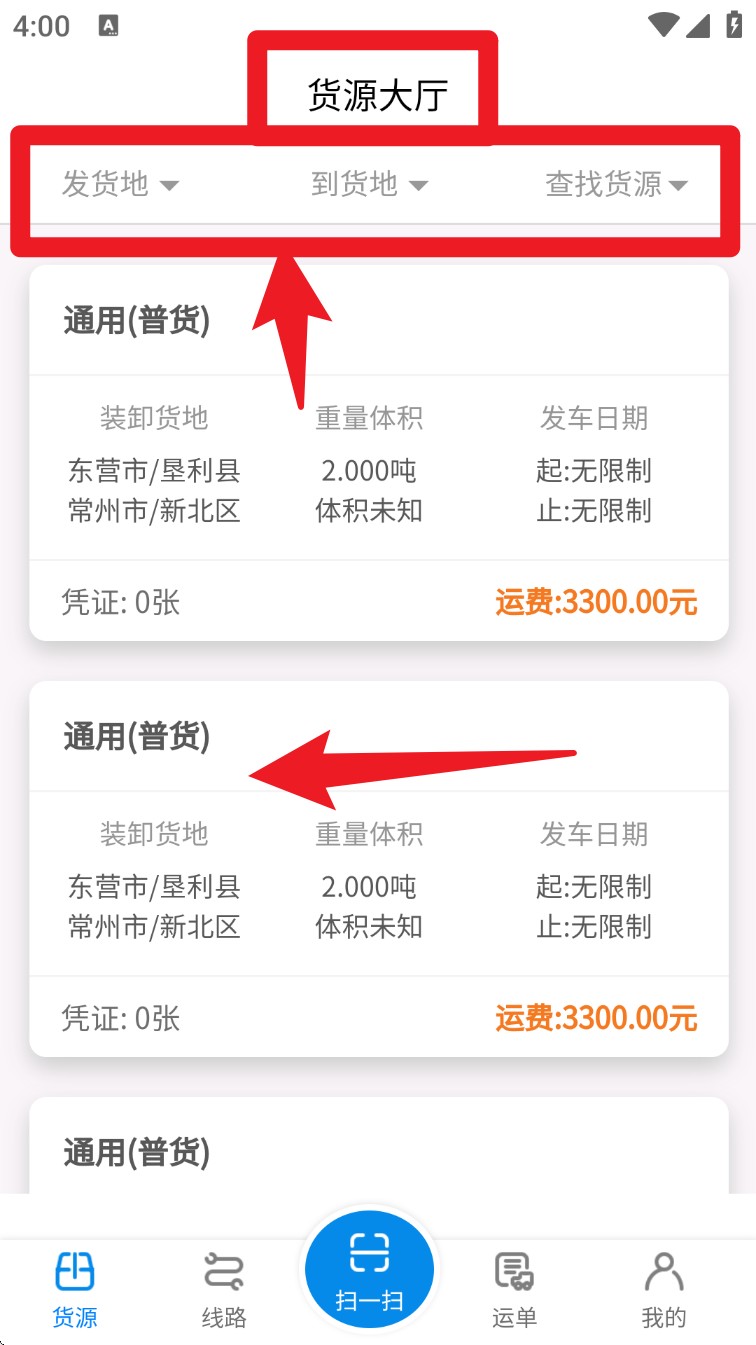Viewport: 756px width, 1345px height.
Task: Select the 线路 tab label
Action: point(222,1318)
